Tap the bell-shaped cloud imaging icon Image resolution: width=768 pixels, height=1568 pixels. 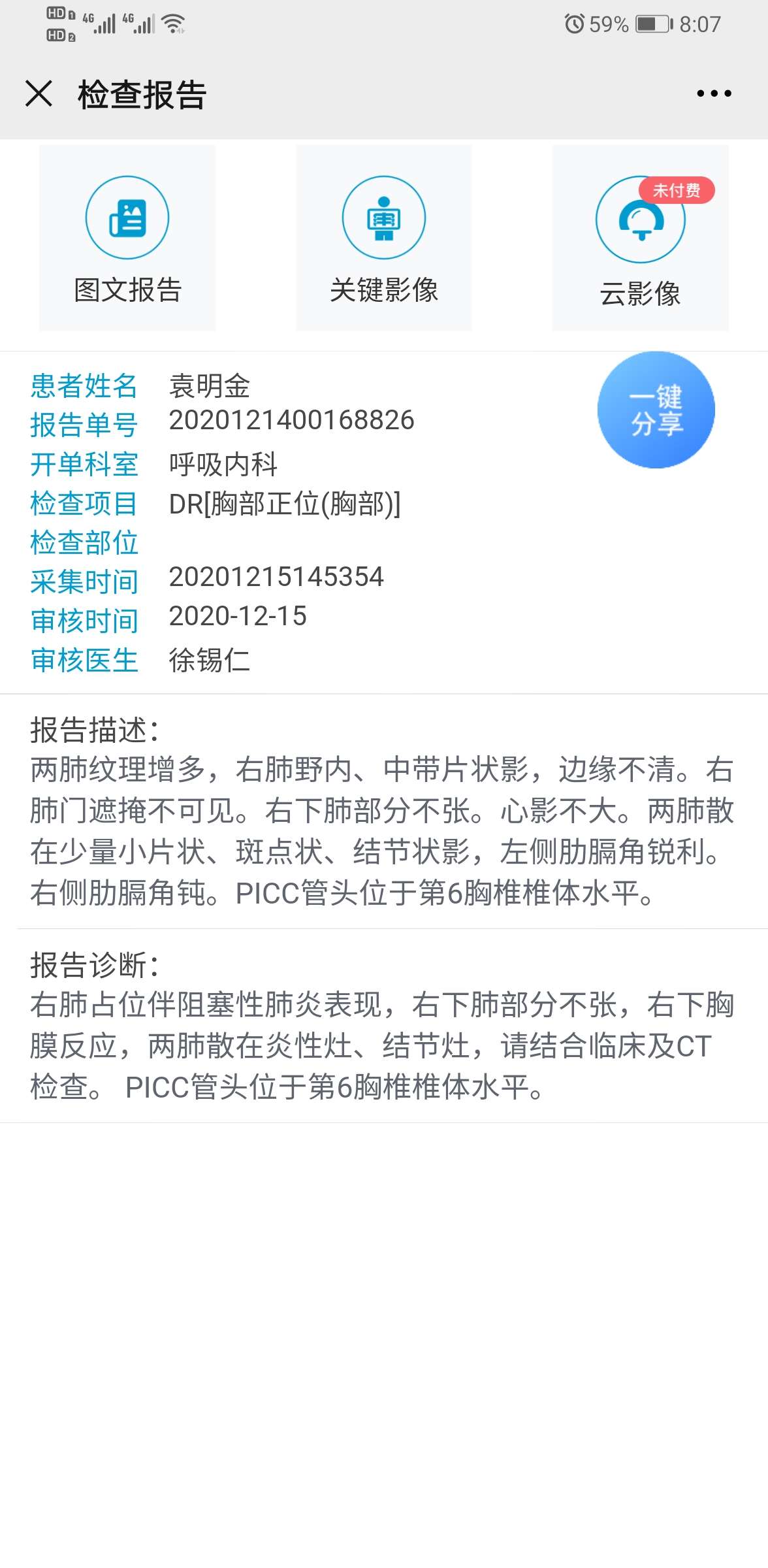[640, 221]
